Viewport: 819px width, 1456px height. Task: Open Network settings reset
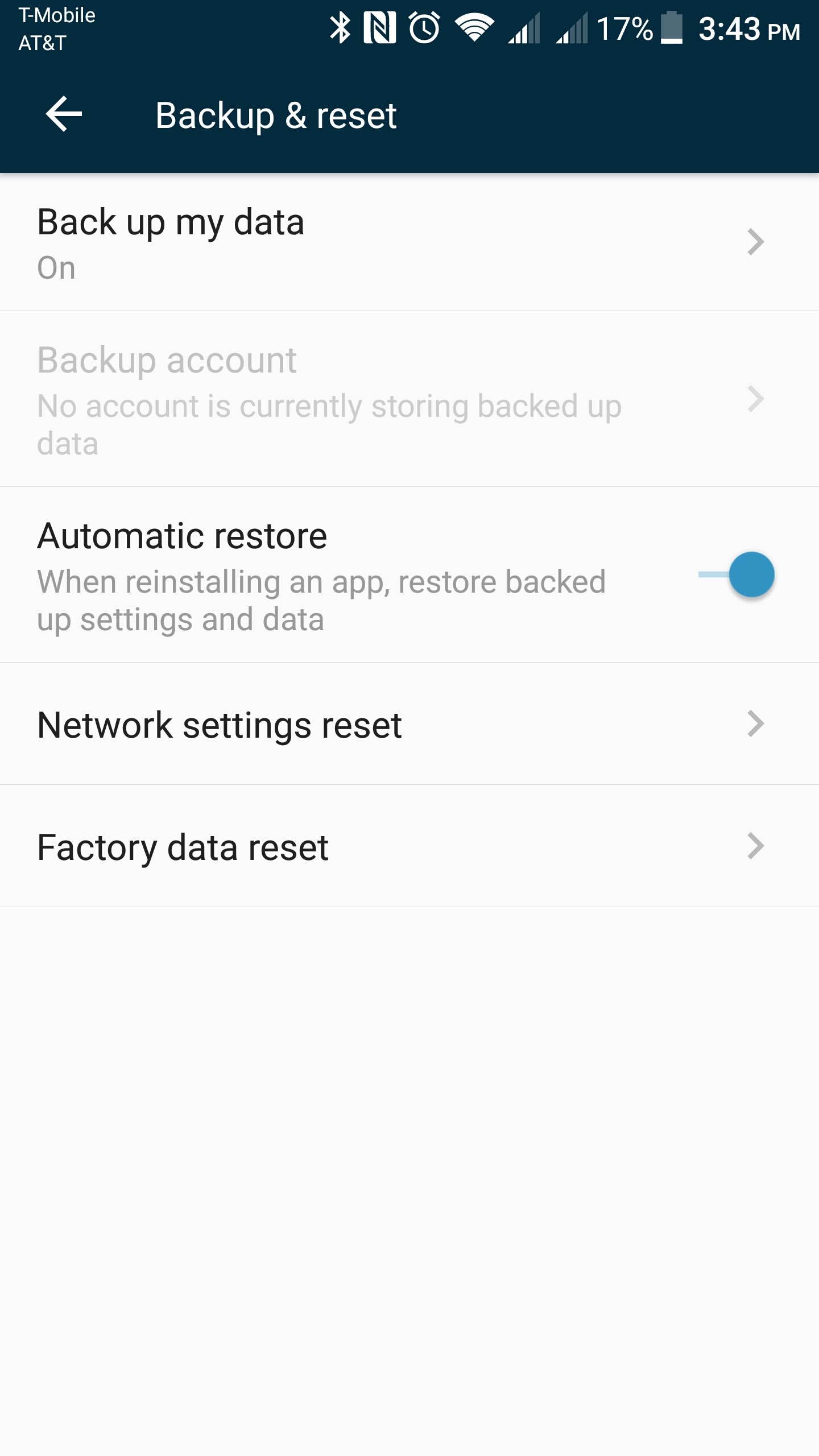[409, 724]
